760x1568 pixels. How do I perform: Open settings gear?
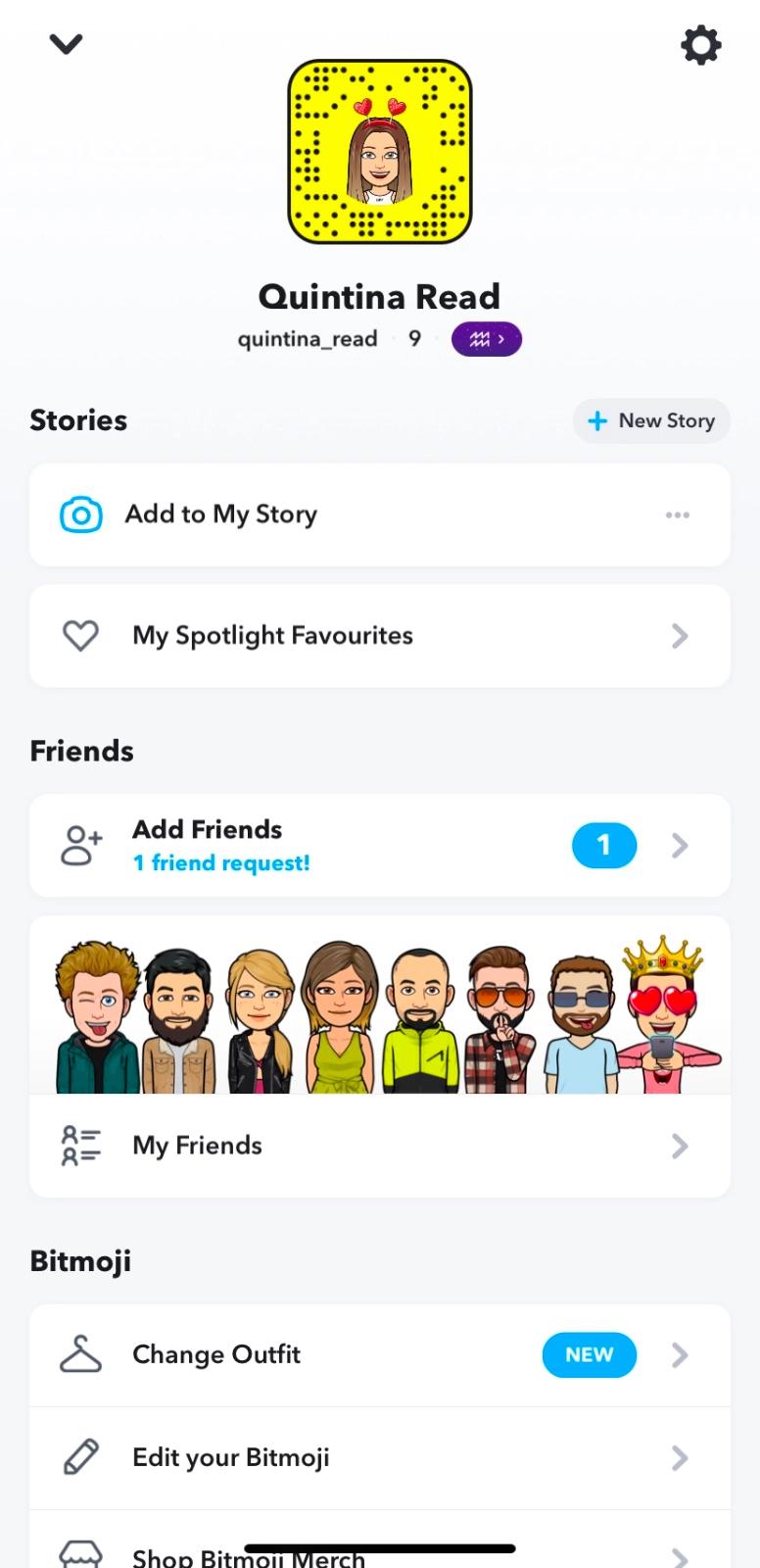point(700,45)
